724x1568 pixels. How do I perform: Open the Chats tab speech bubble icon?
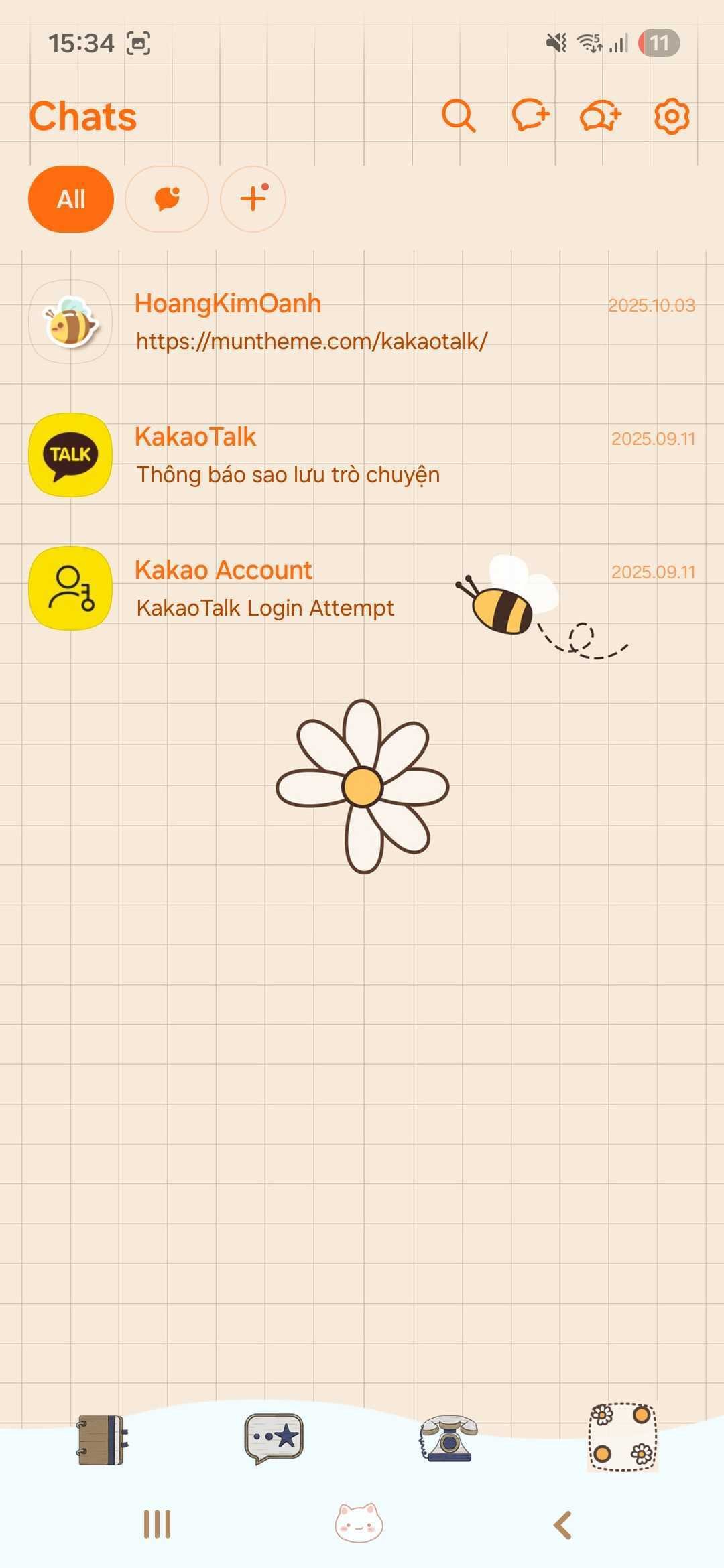(x=274, y=1439)
